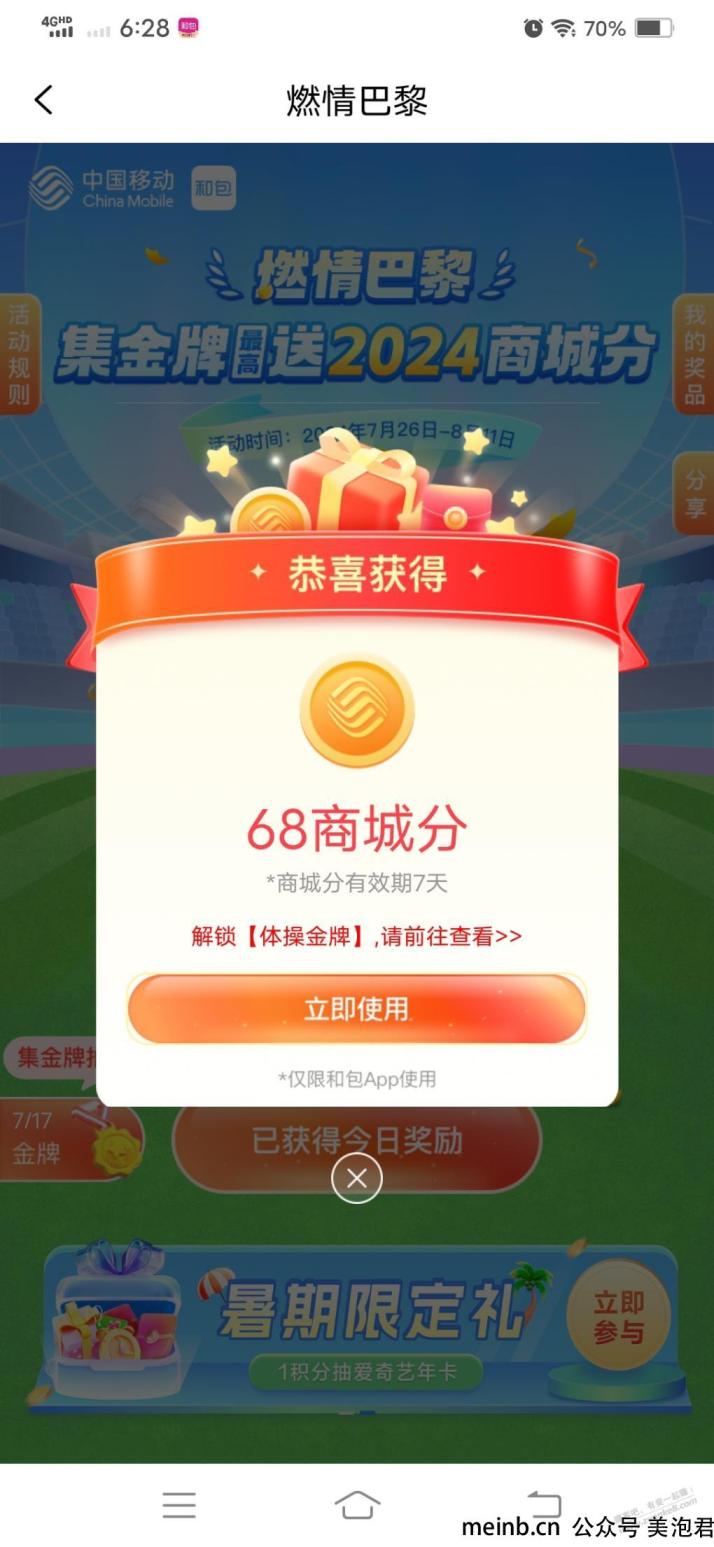The image size is (714, 1547).
Task: Tap 立即参与 on the 暑期限定礼 banner
Action: [617, 1317]
